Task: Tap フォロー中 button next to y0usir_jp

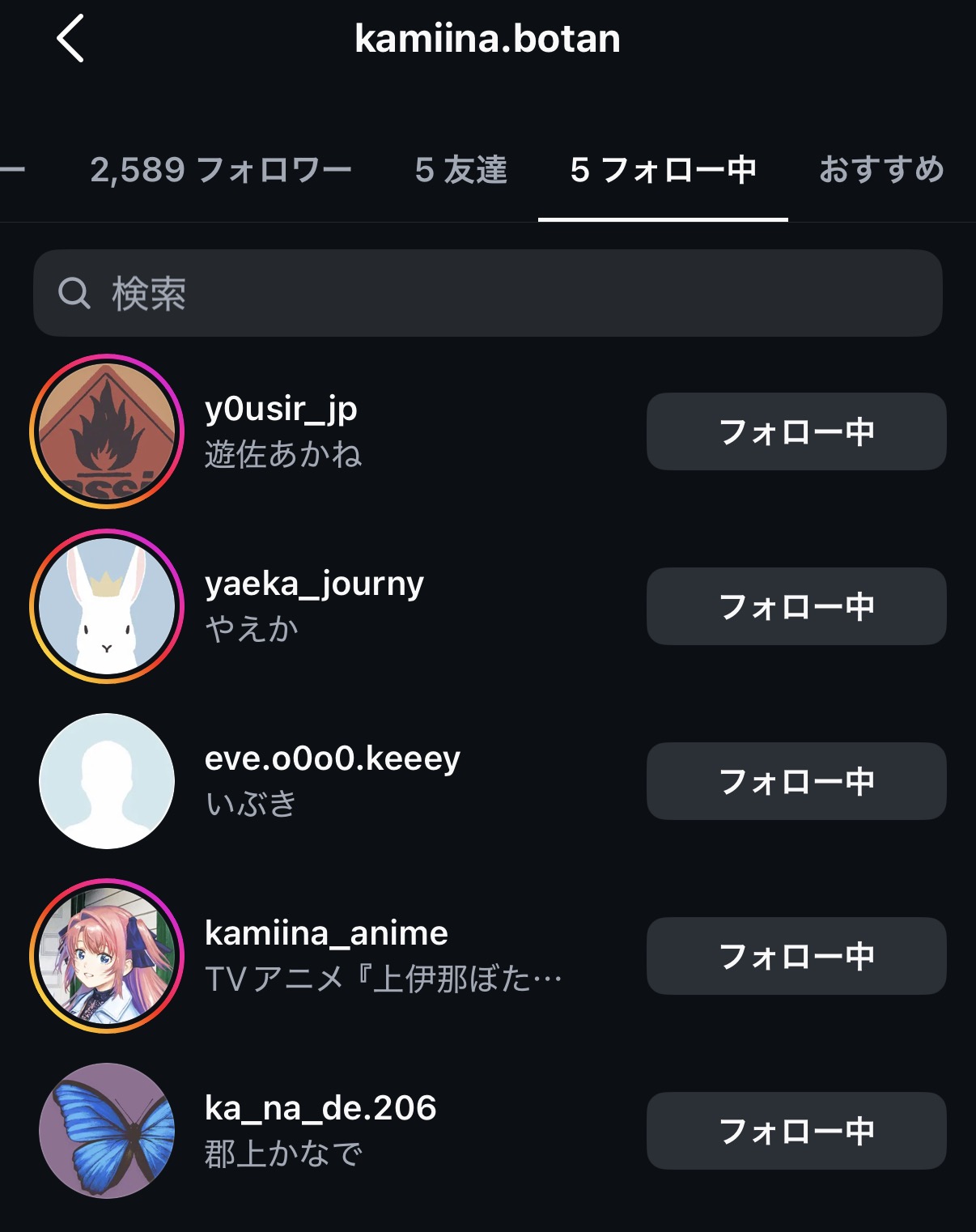Action: (x=796, y=431)
